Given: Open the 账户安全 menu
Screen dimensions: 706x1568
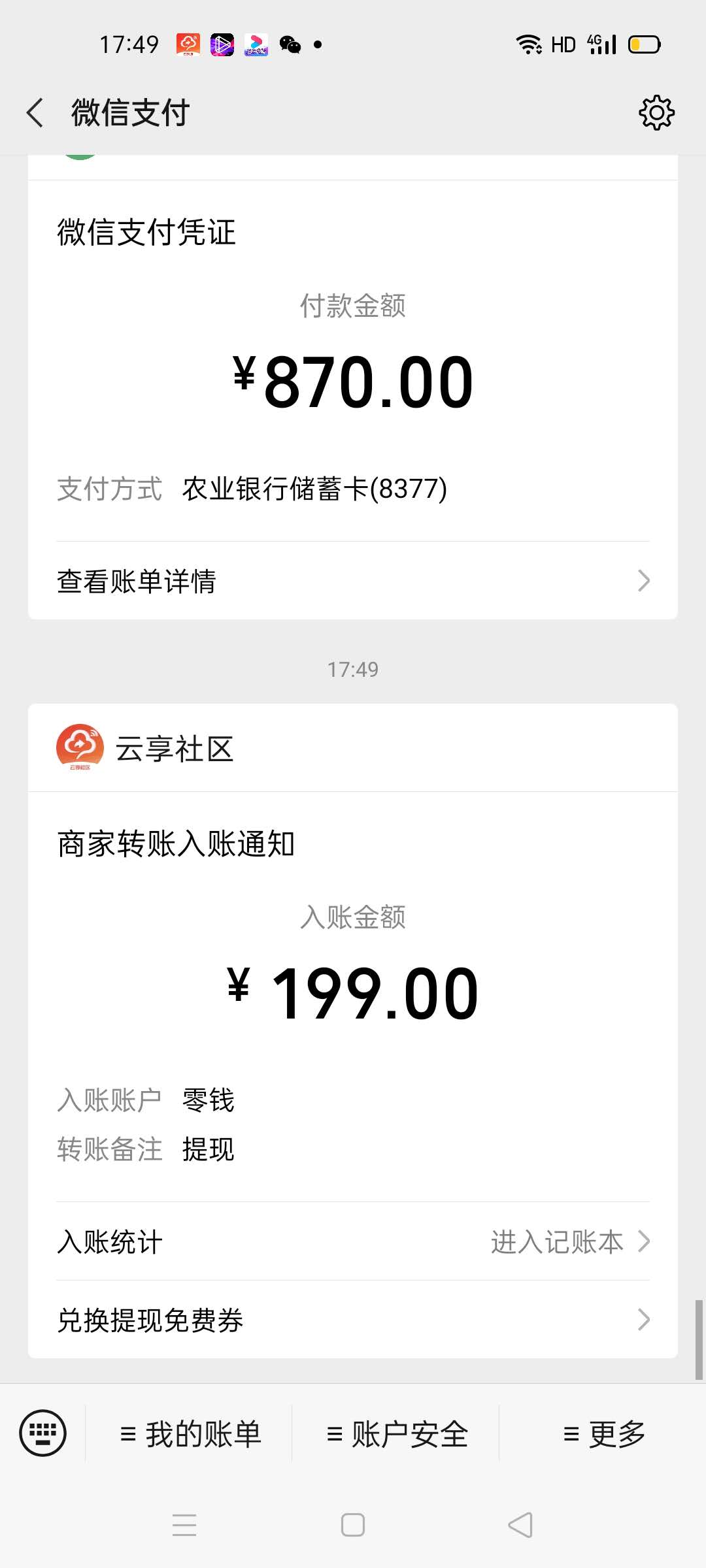Looking at the screenshot, I should (x=397, y=1434).
